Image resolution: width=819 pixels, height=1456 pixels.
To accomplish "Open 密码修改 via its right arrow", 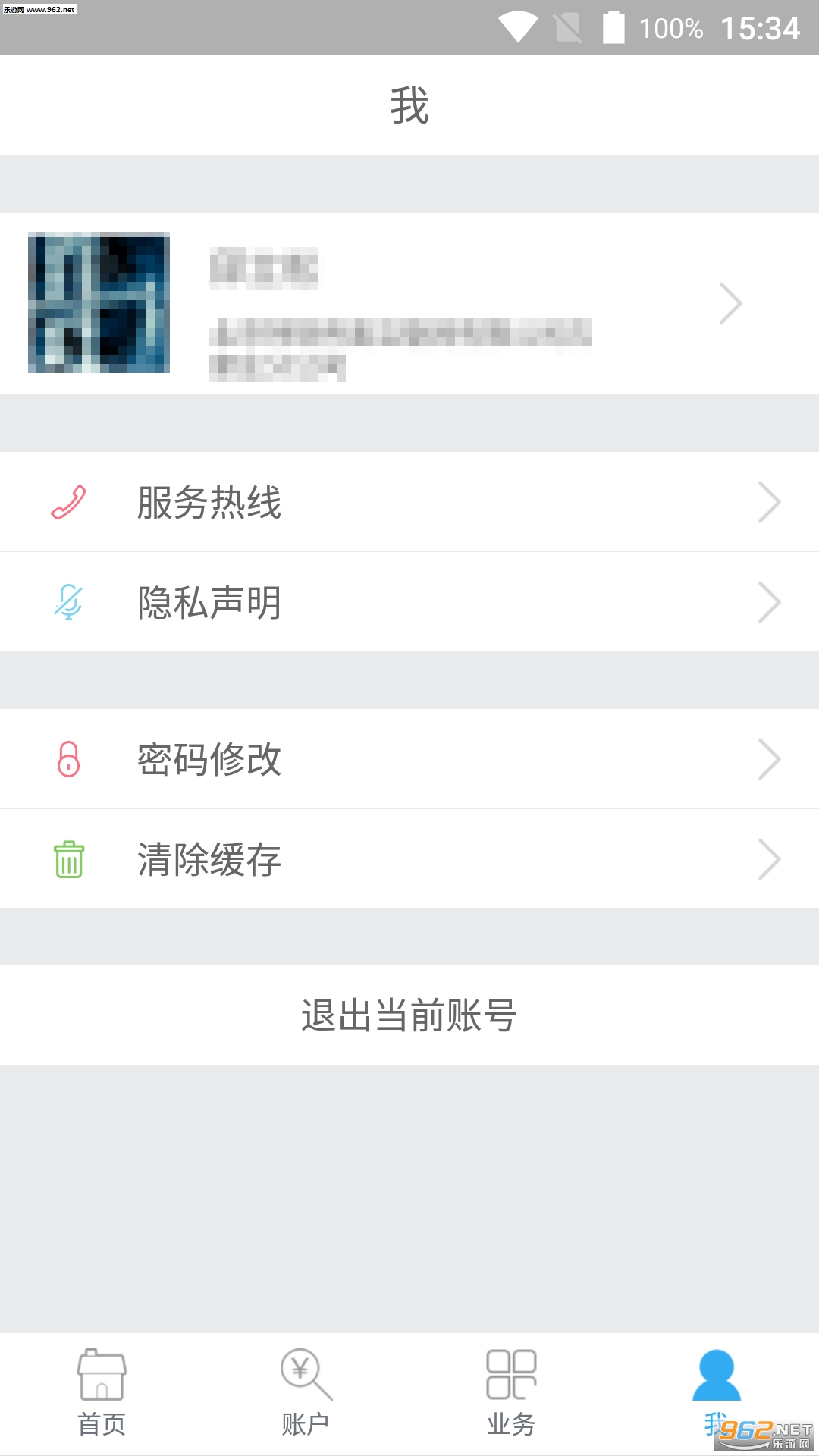I will [x=769, y=759].
